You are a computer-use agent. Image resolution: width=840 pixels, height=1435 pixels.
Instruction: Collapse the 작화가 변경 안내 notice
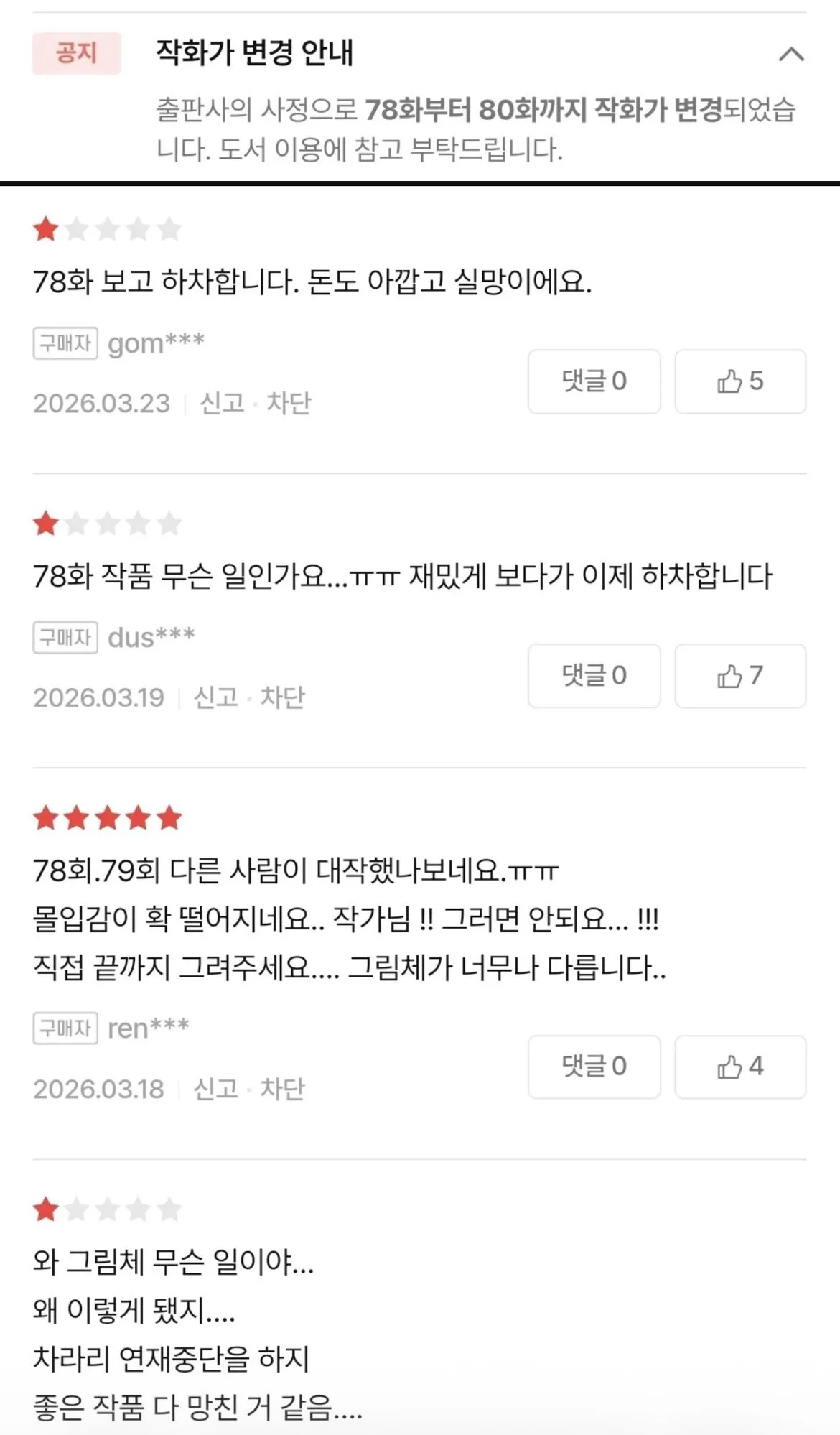[x=791, y=55]
